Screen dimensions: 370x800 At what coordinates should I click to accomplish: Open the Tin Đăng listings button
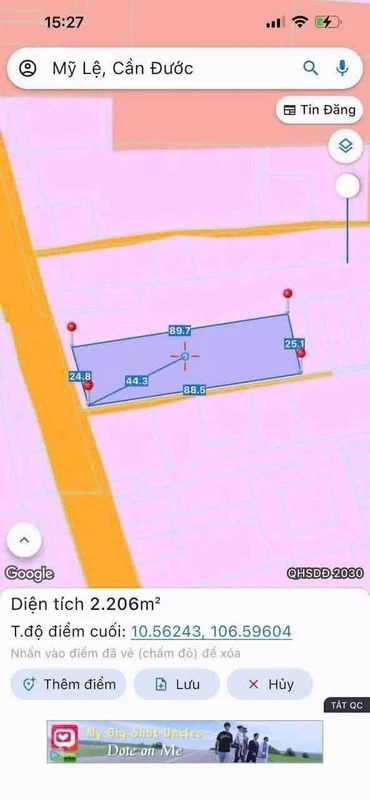[x=319, y=110]
